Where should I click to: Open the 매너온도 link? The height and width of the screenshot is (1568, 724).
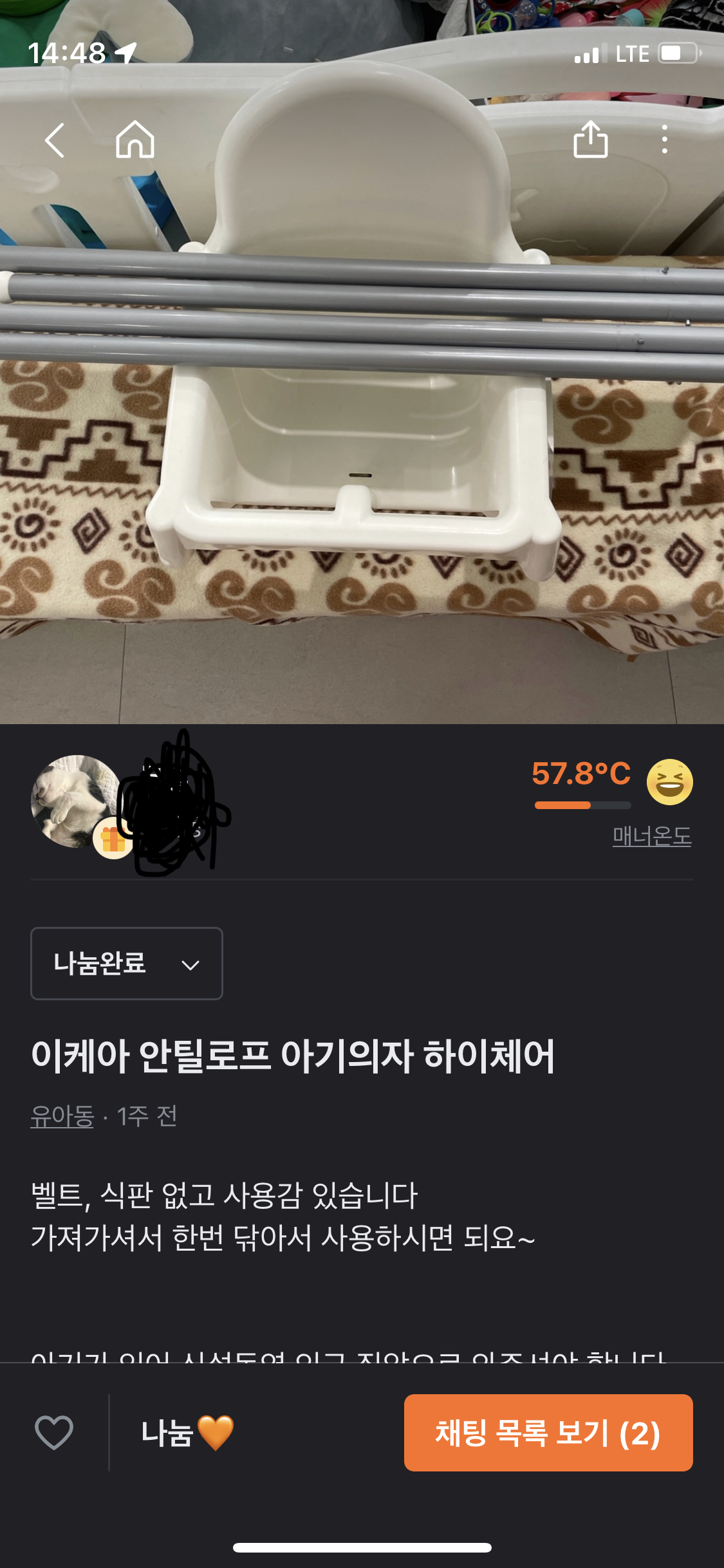point(651,836)
